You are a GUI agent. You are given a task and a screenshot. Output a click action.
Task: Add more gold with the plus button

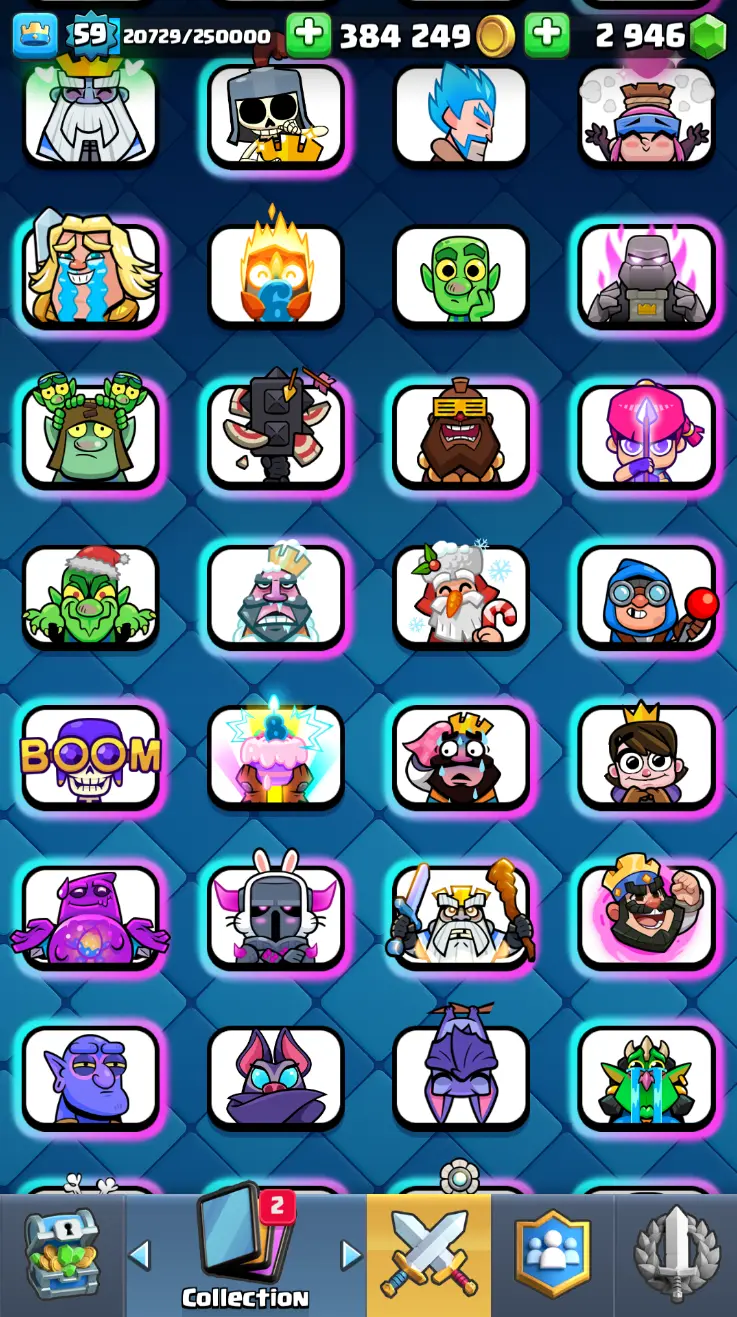[309, 36]
